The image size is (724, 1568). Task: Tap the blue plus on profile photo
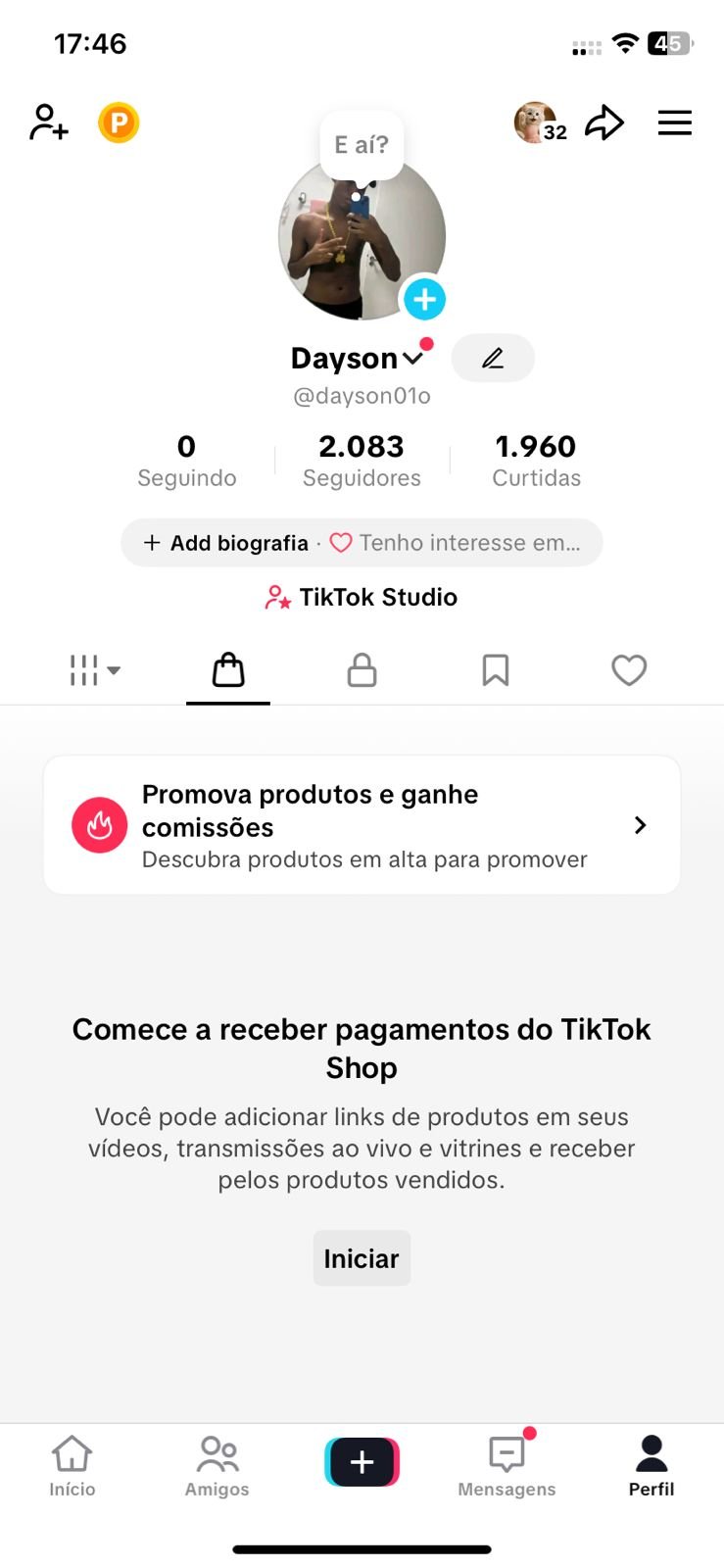point(424,299)
